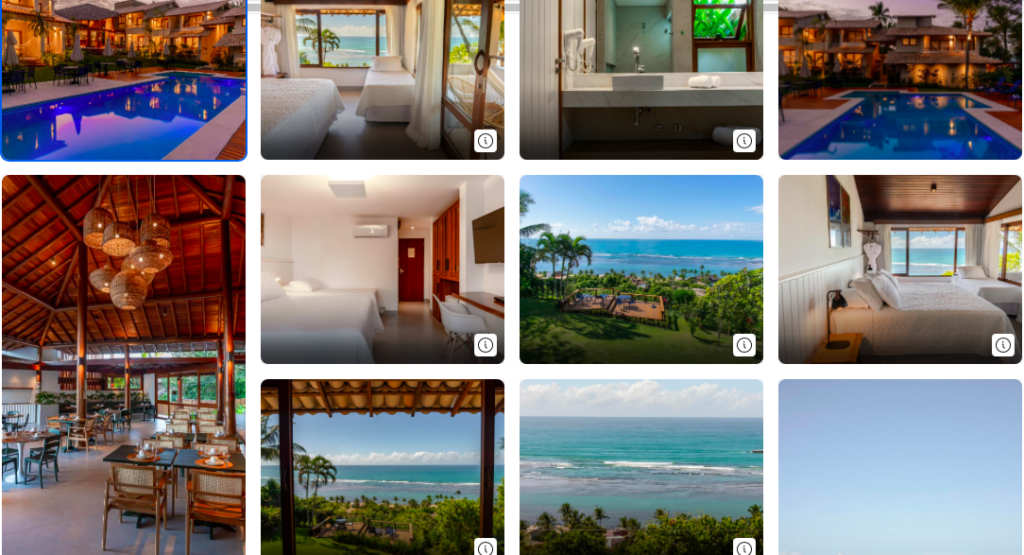This screenshot has height=555, width=1024.
Task: Open the evening resort pool photo
Action: [900, 80]
